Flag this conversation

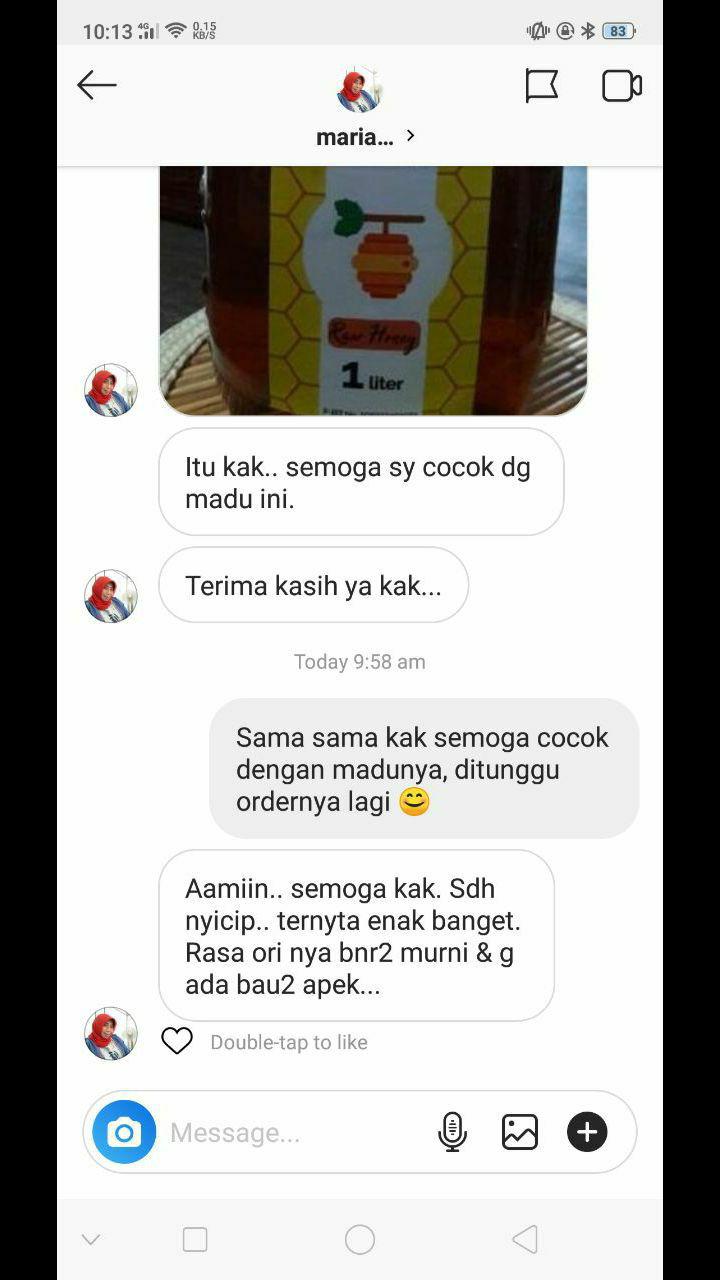[541, 86]
